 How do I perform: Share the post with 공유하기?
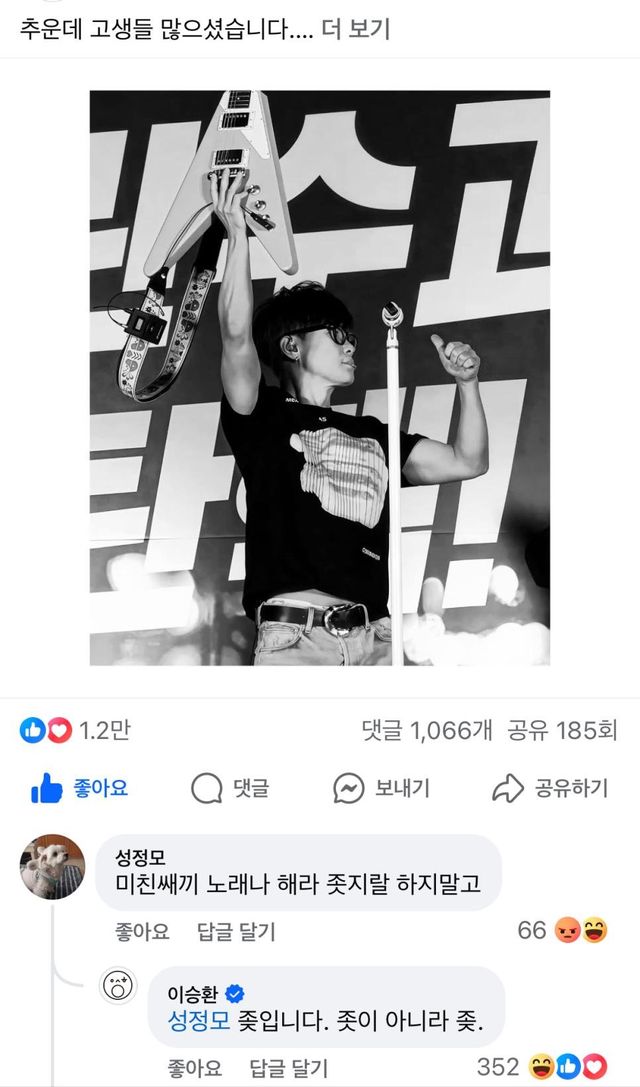tap(550, 788)
